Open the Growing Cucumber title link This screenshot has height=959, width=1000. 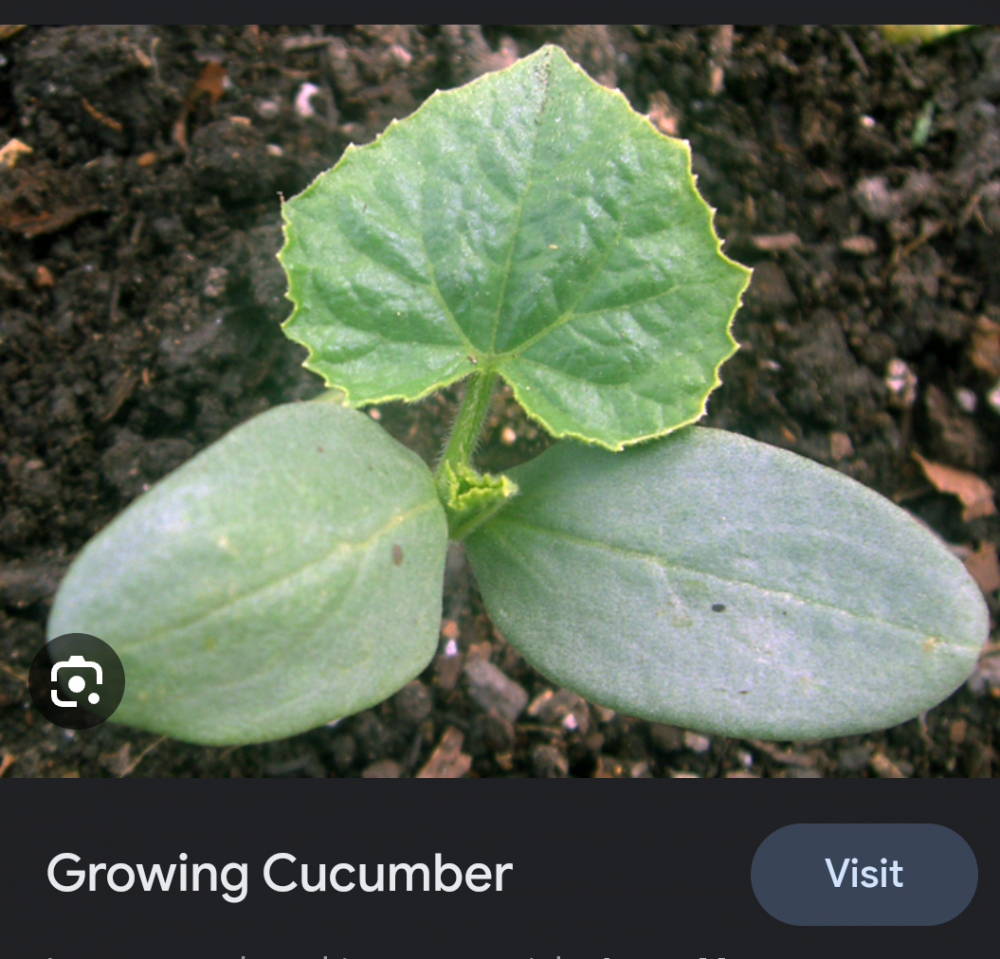pyautogui.click(x=279, y=873)
